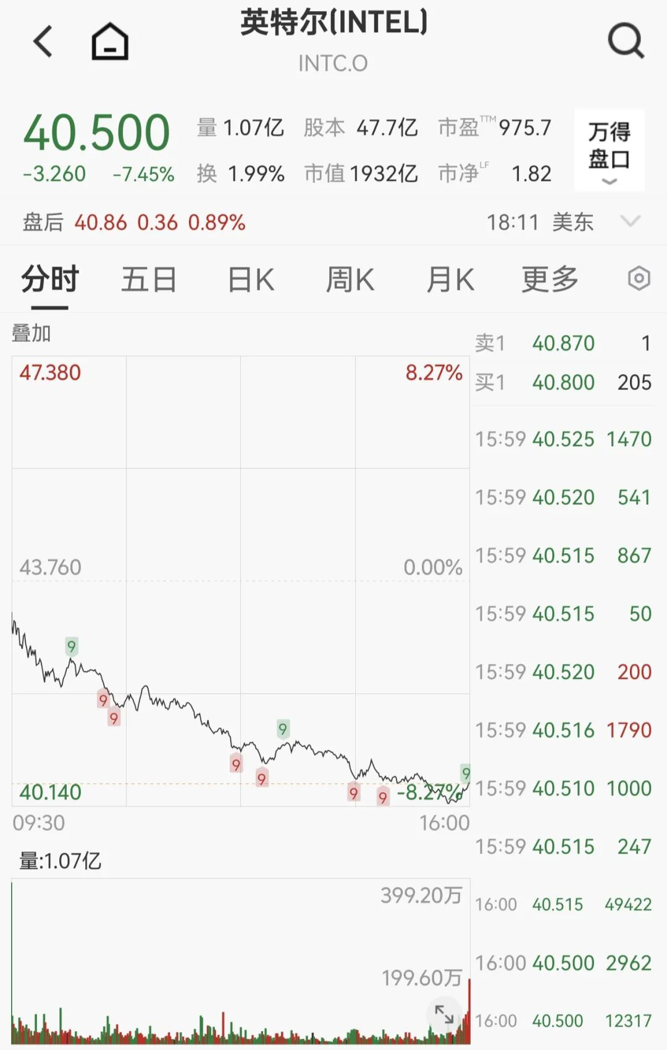Select the 日K chart tab
The width and height of the screenshot is (667, 1050).
[x=250, y=279]
